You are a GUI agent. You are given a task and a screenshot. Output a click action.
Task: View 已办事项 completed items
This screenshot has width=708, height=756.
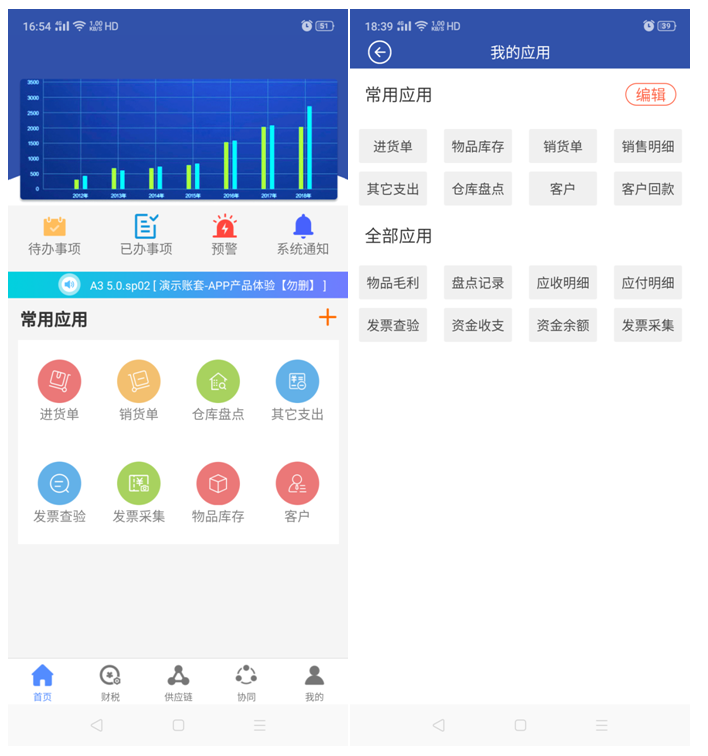point(146,235)
